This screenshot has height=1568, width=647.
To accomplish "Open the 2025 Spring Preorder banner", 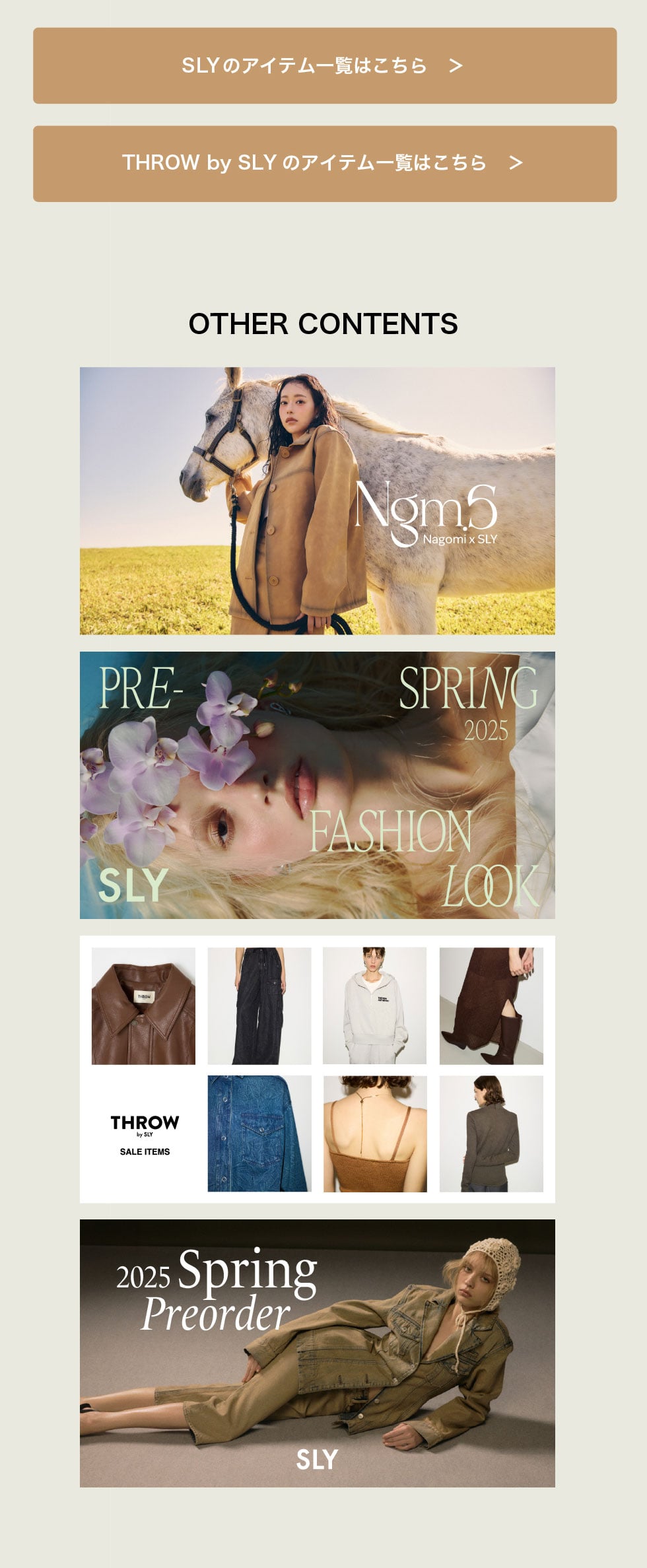I will coord(317,1353).
